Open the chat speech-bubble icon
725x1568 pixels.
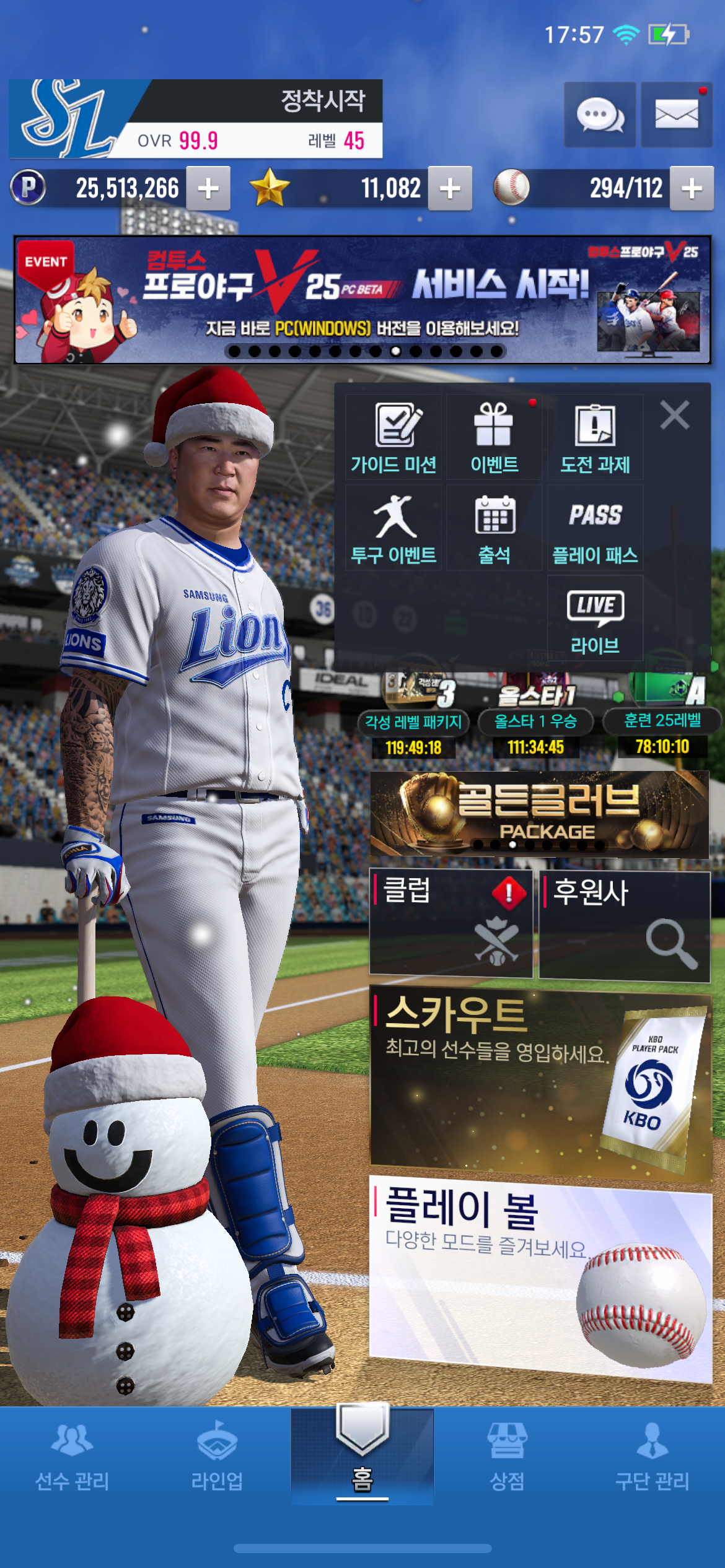pyautogui.click(x=599, y=115)
